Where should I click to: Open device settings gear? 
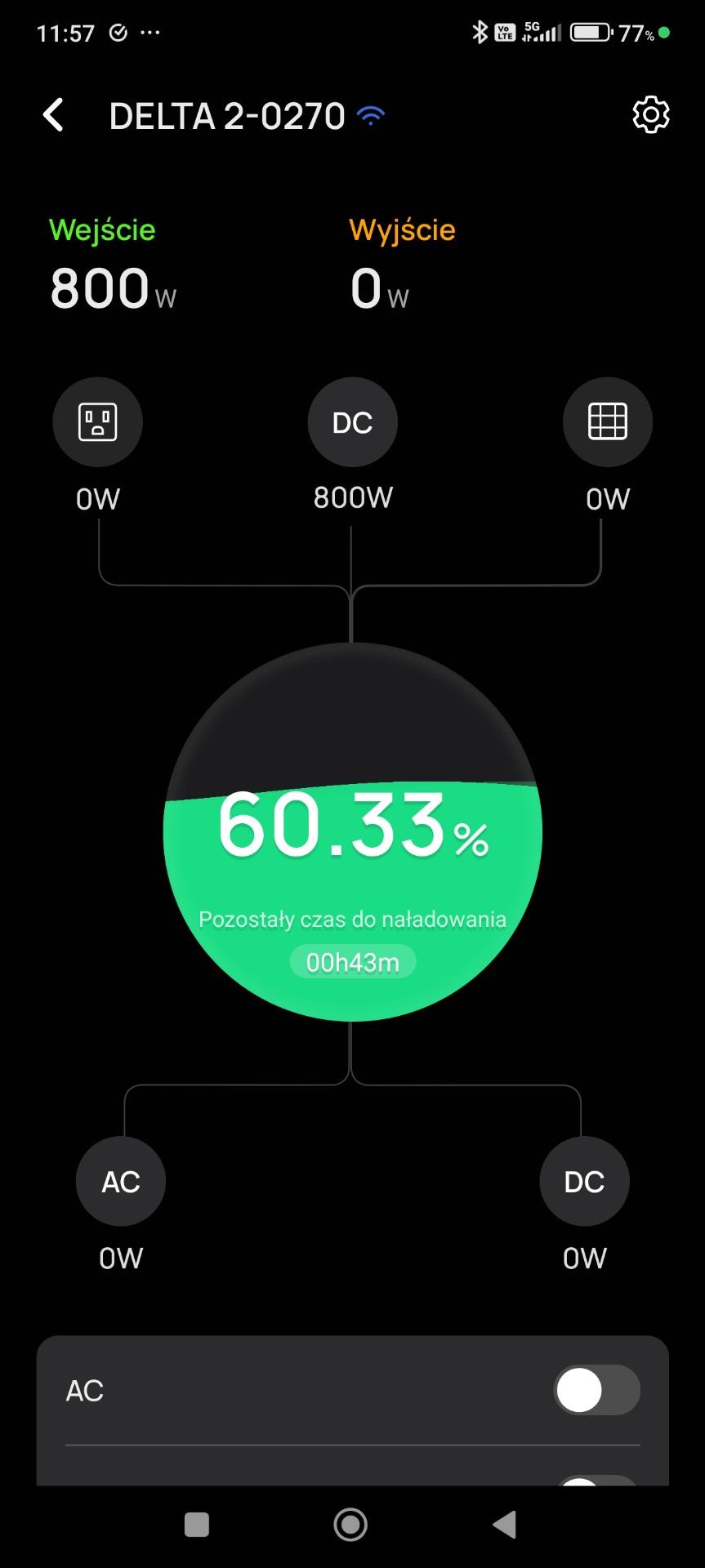[651, 115]
